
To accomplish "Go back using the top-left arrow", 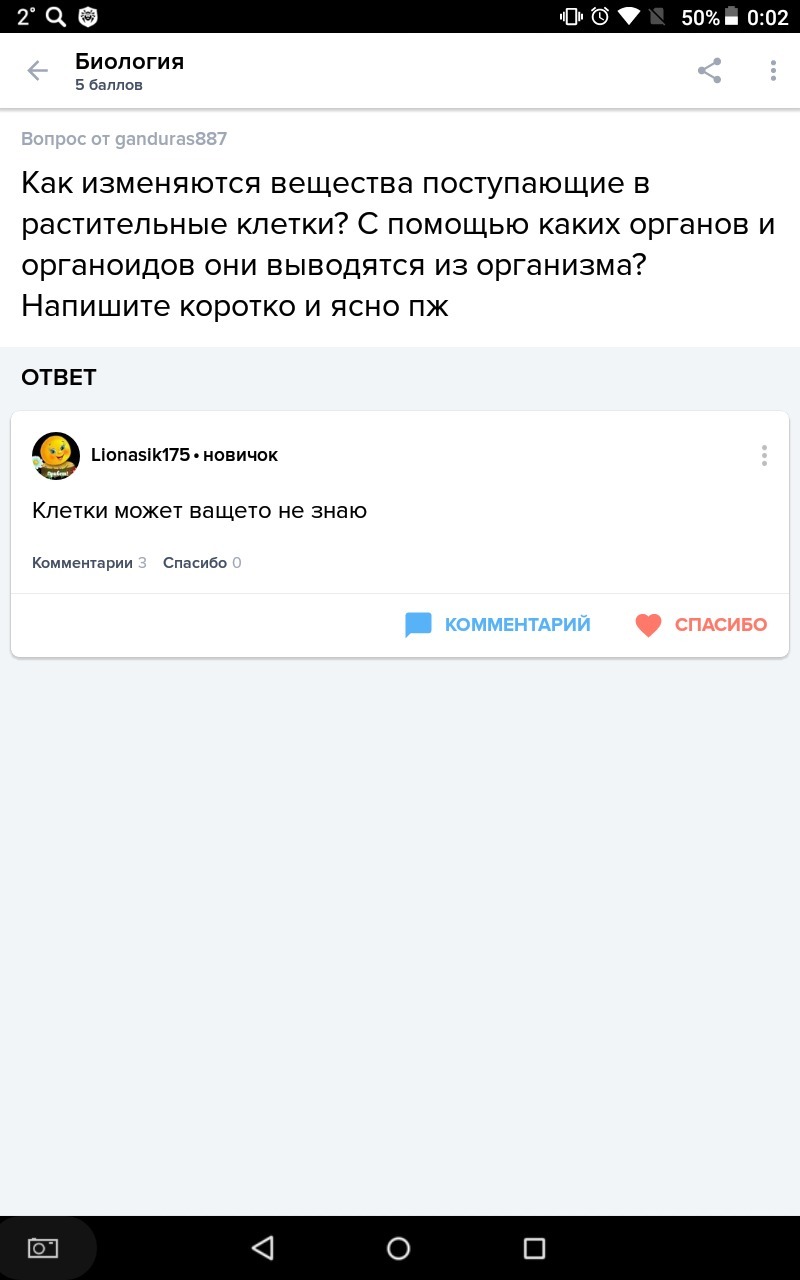I will 37,71.
